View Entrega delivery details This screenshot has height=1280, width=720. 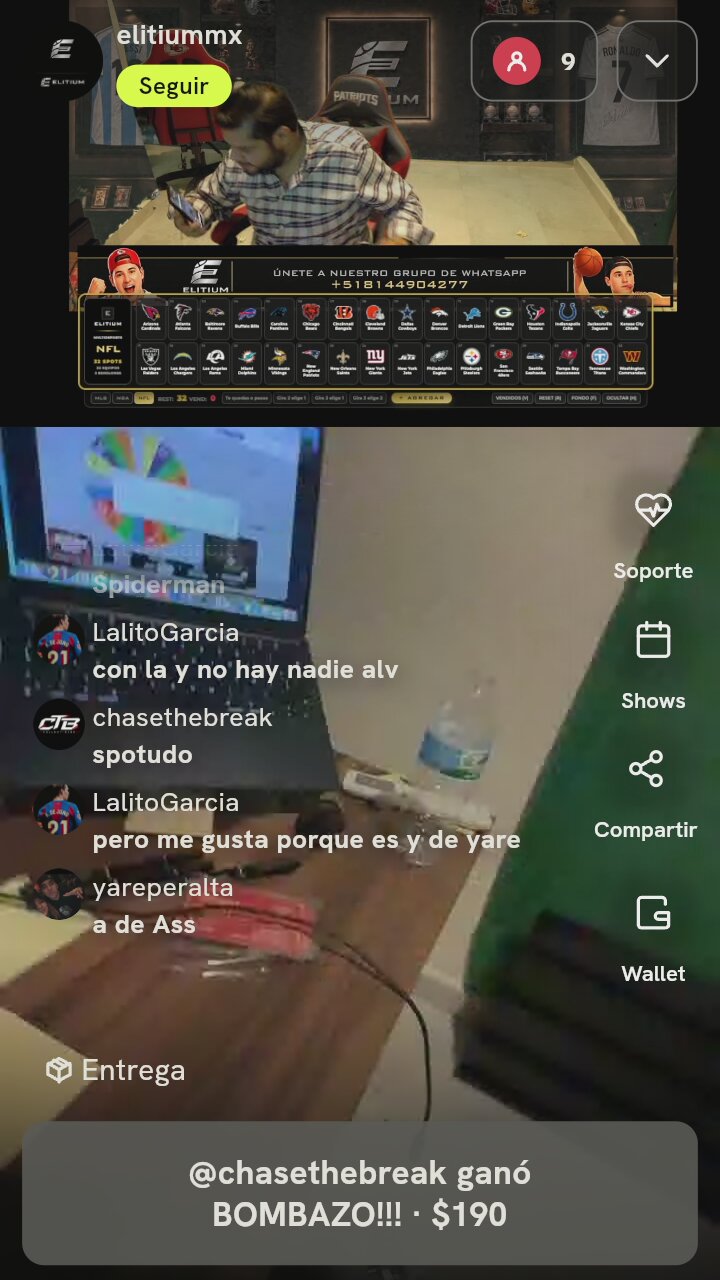coord(116,1070)
